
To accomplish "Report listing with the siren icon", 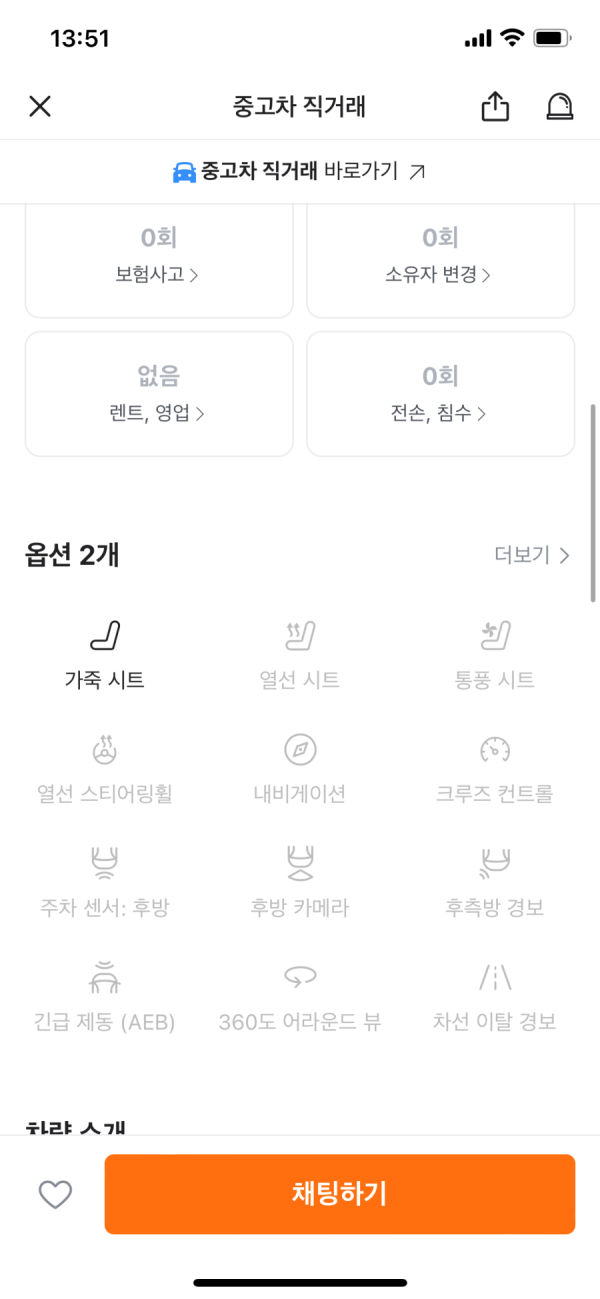I will (560, 107).
